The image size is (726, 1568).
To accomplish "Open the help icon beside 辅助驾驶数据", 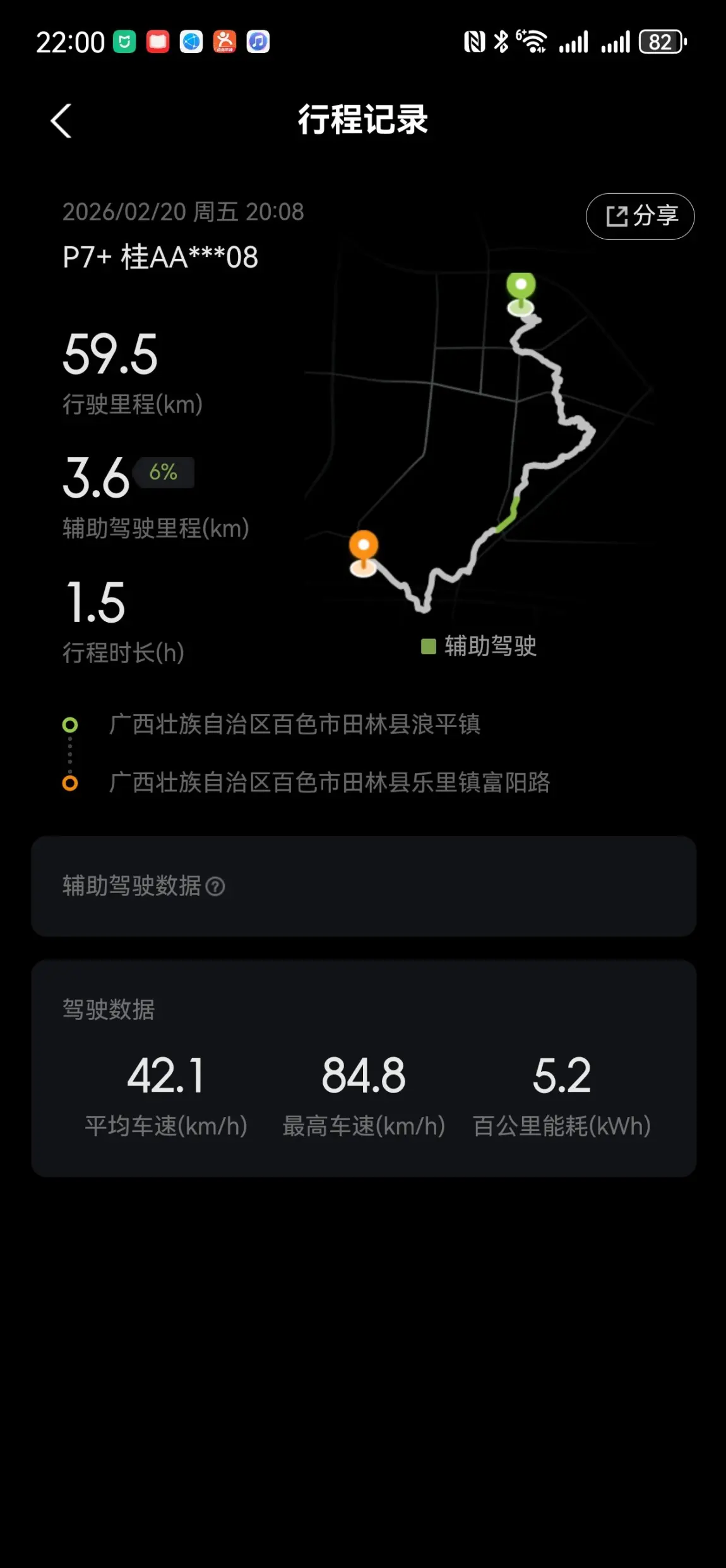I will pos(215,887).
